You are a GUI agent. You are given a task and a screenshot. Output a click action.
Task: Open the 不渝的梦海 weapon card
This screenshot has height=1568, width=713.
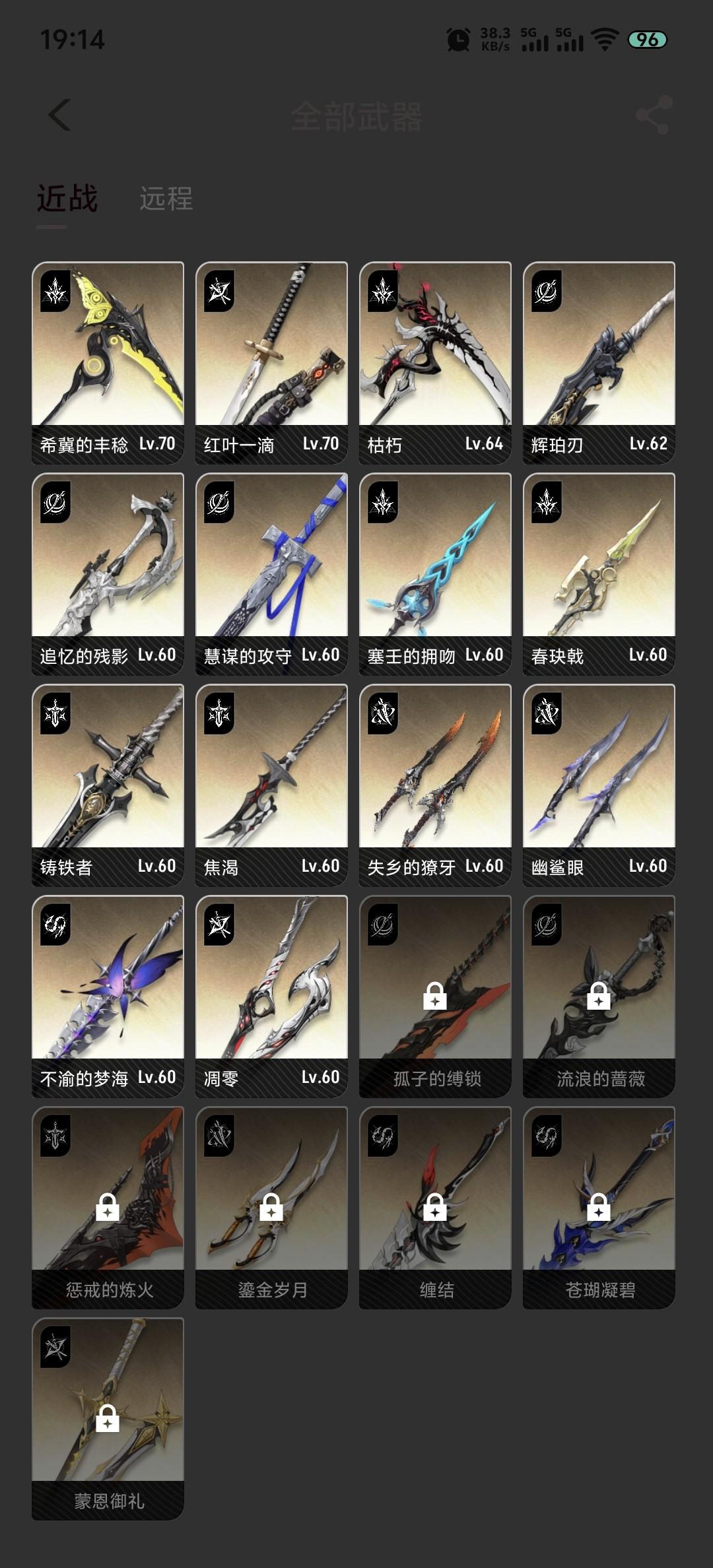click(108, 996)
